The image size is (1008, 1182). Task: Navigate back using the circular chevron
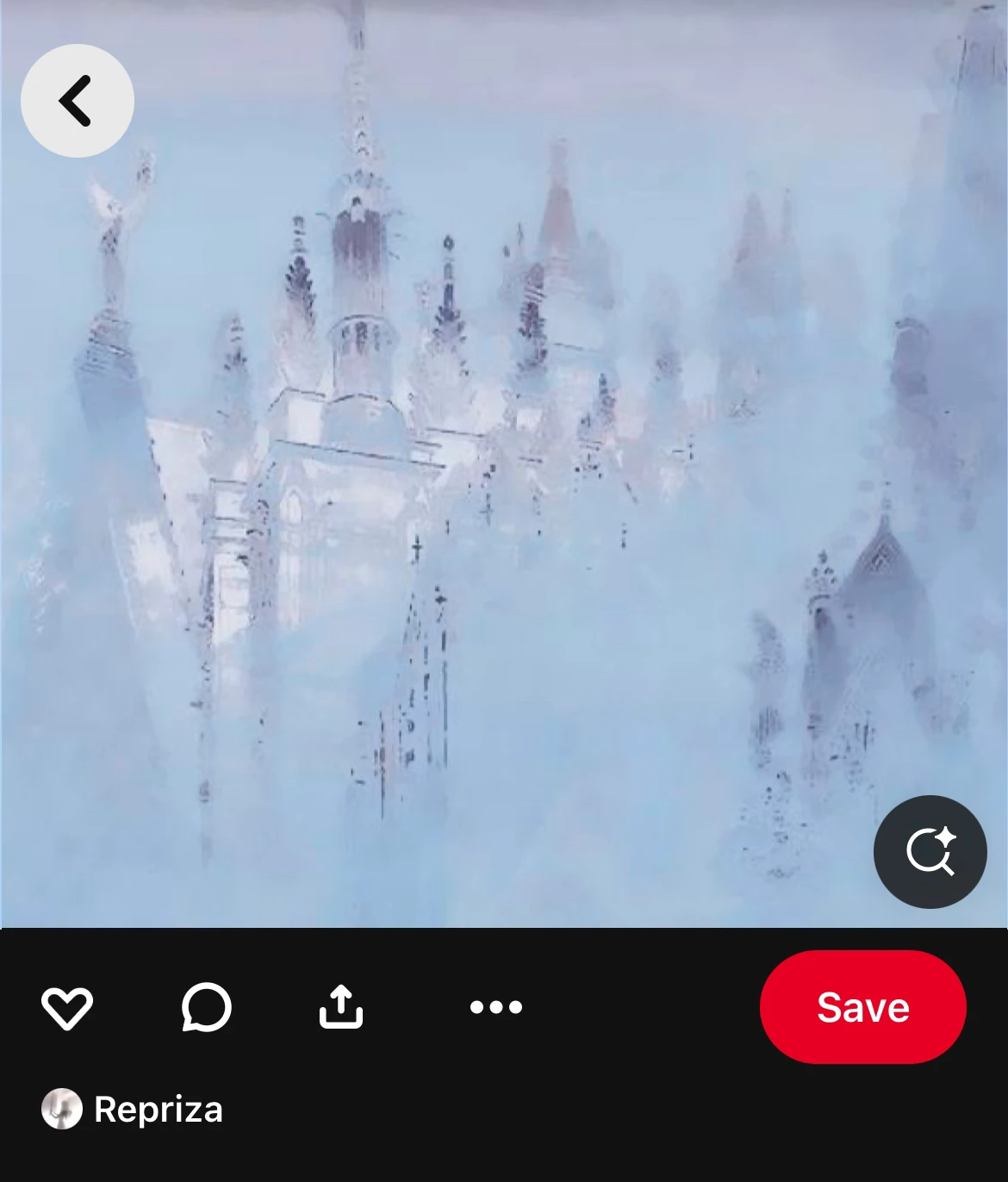pos(77,101)
